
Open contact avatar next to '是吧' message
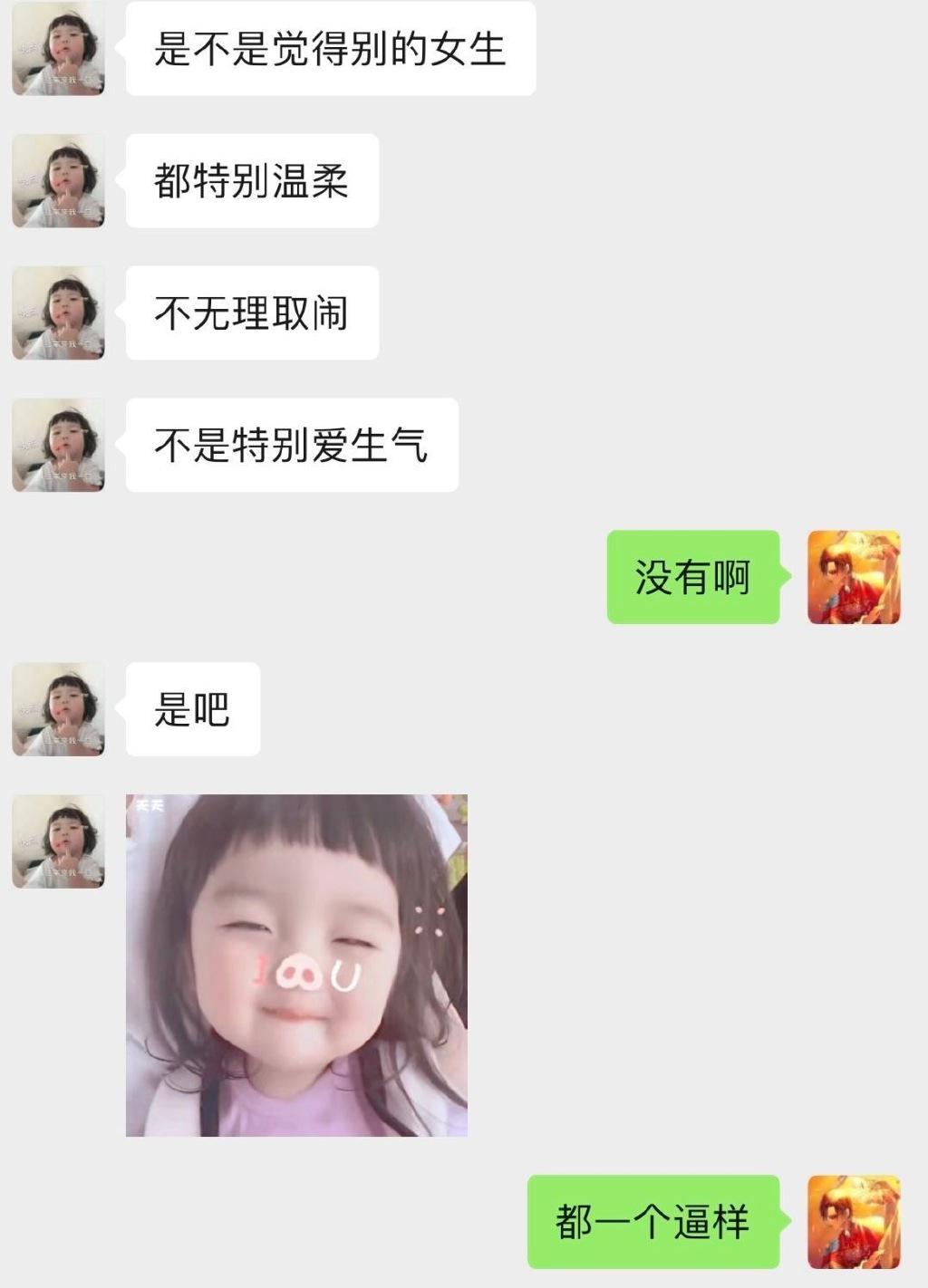coord(58,709)
